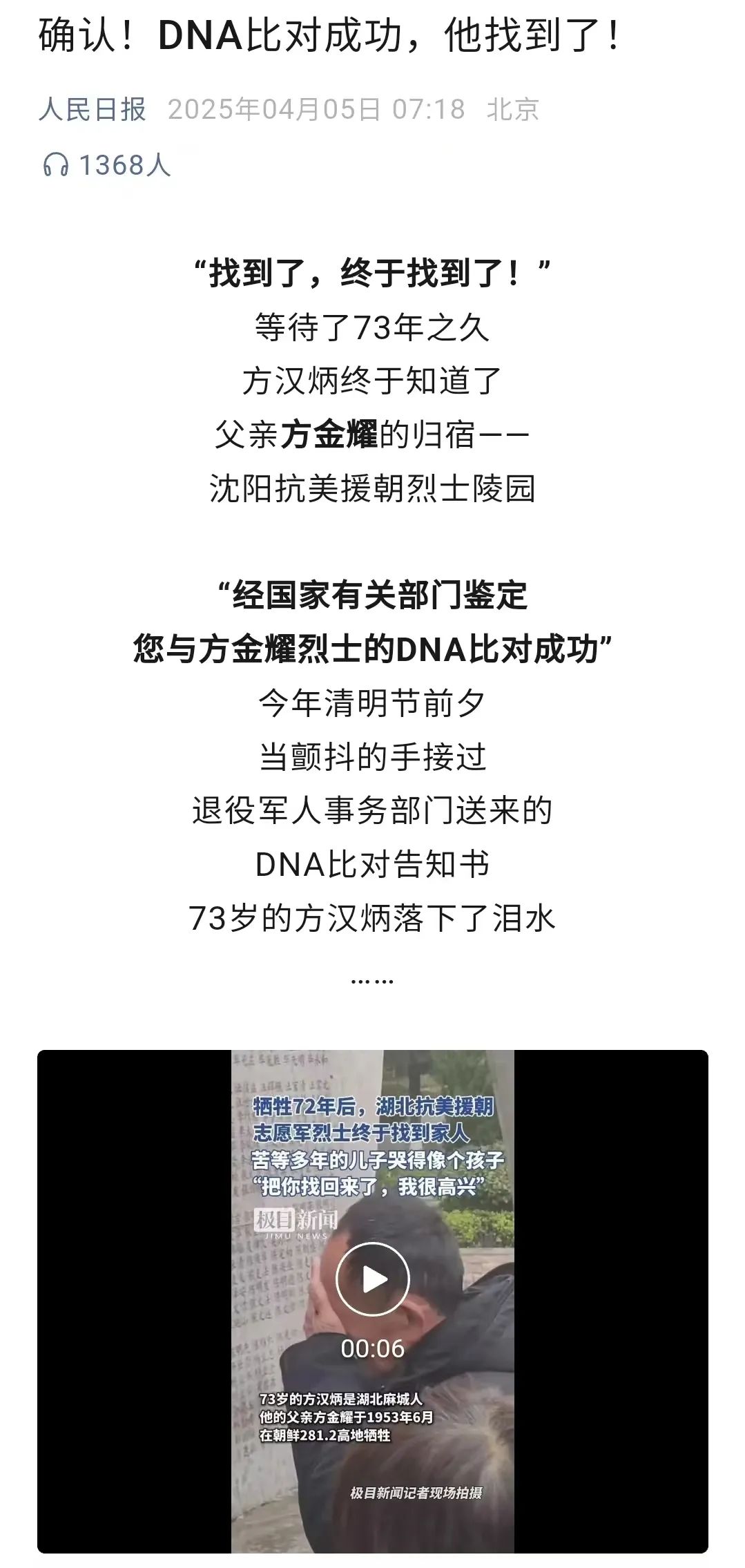Listen to the article via headphone icon
This screenshot has width=745, height=1568.
56,165
